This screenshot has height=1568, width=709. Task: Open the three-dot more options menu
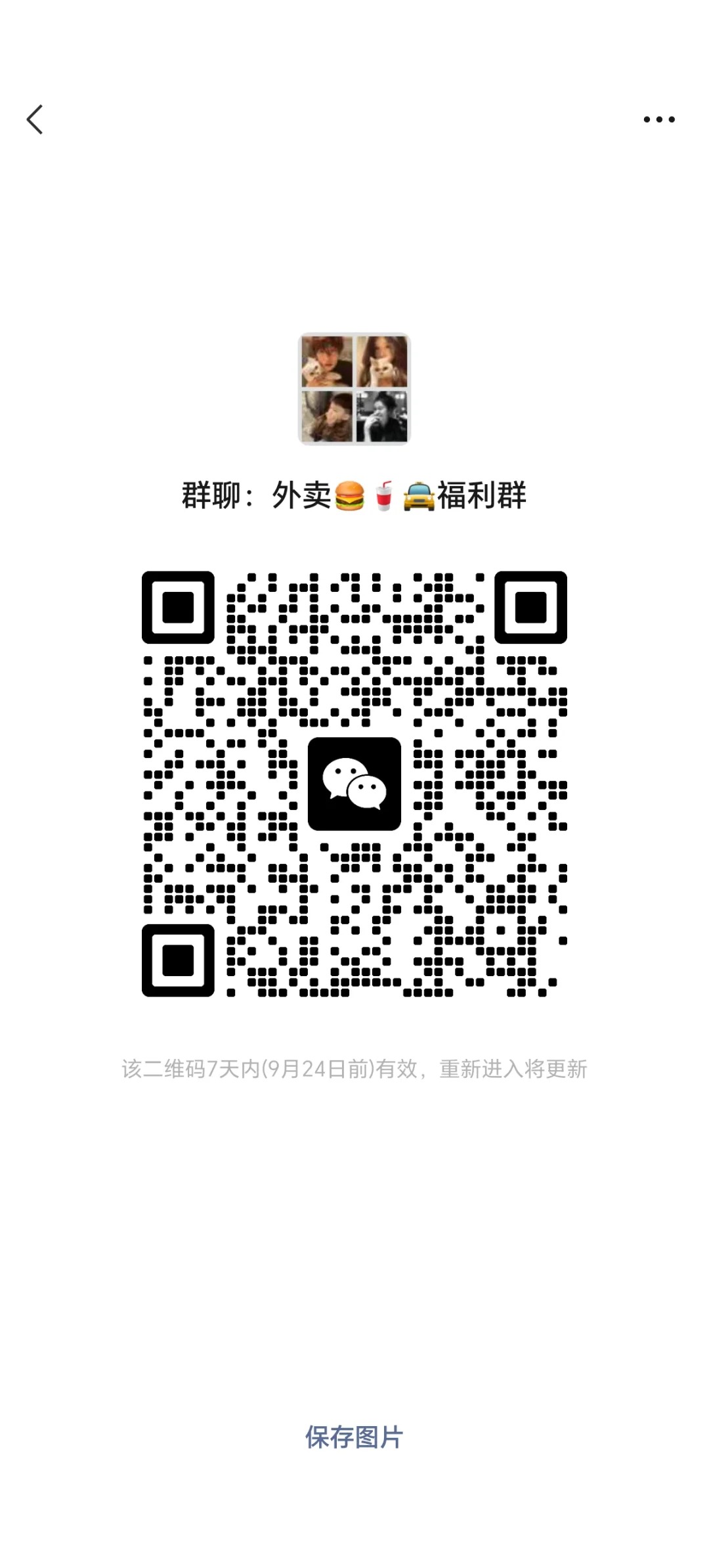coord(658,120)
